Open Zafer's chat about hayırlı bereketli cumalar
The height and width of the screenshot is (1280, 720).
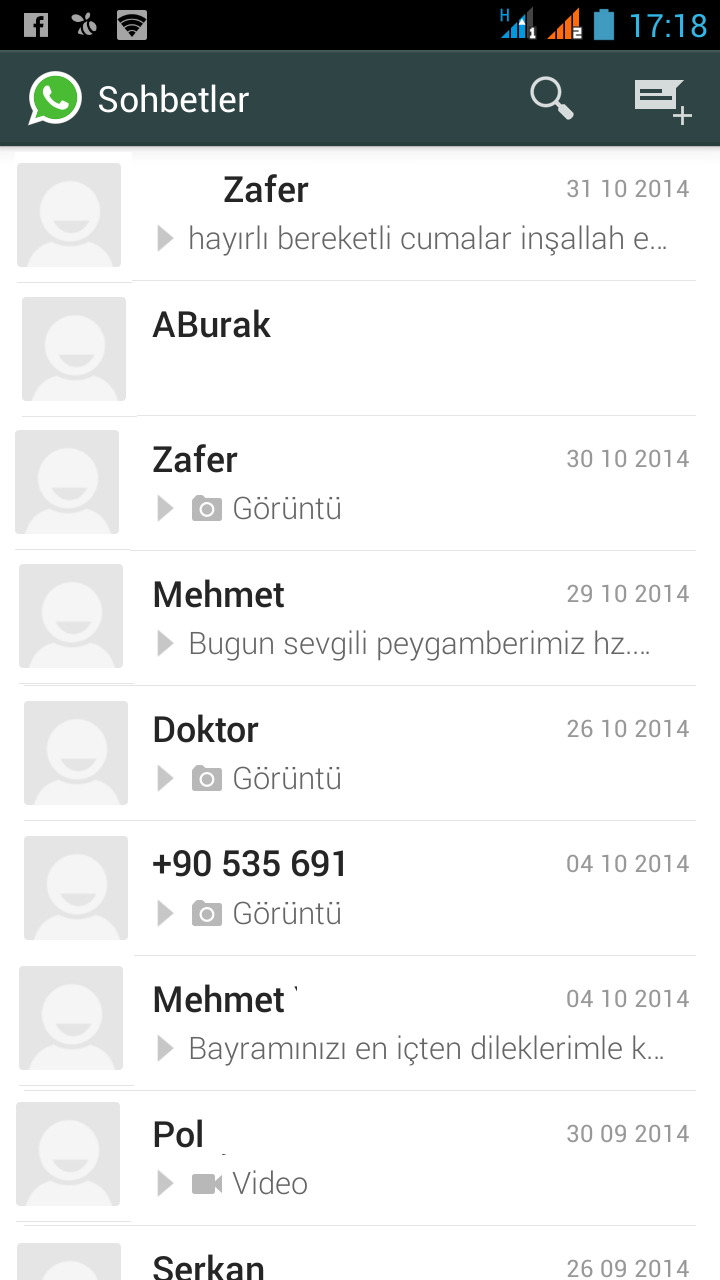tap(420, 215)
